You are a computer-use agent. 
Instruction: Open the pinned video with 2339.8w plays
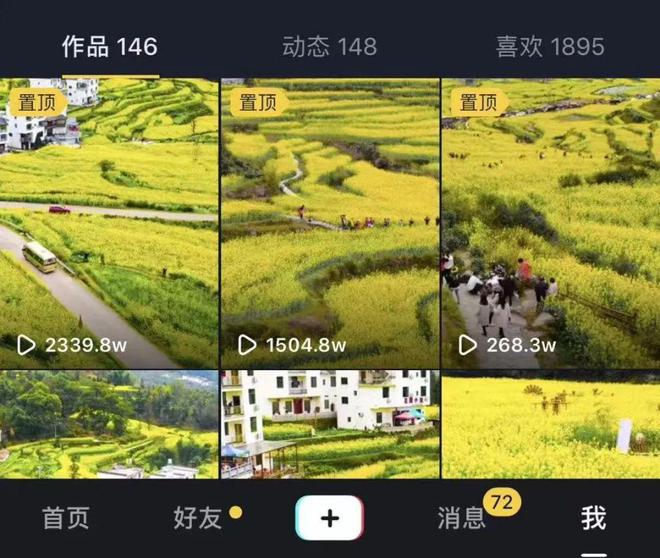coord(109,223)
